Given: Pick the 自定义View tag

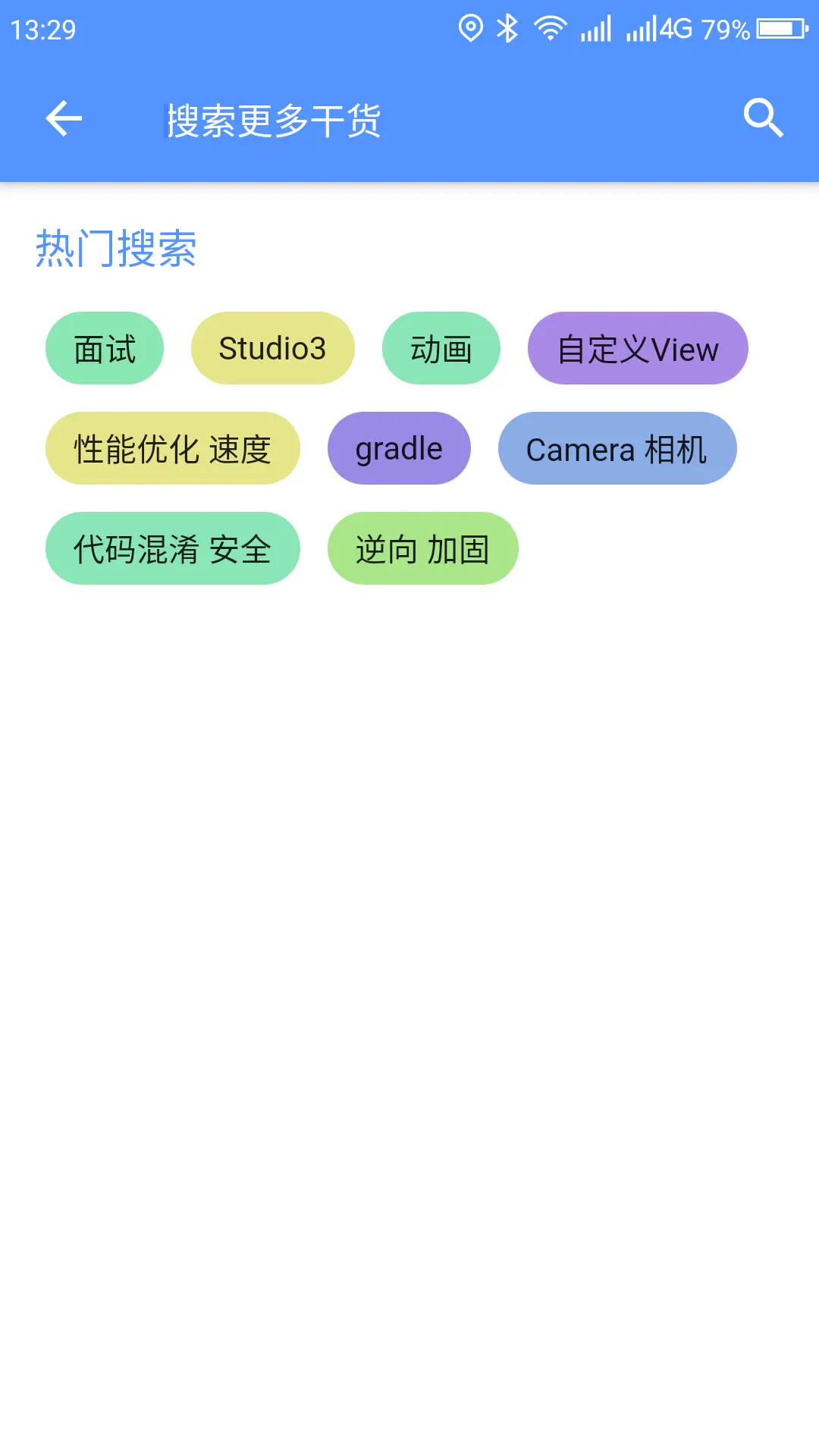Looking at the screenshot, I should pos(638,349).
